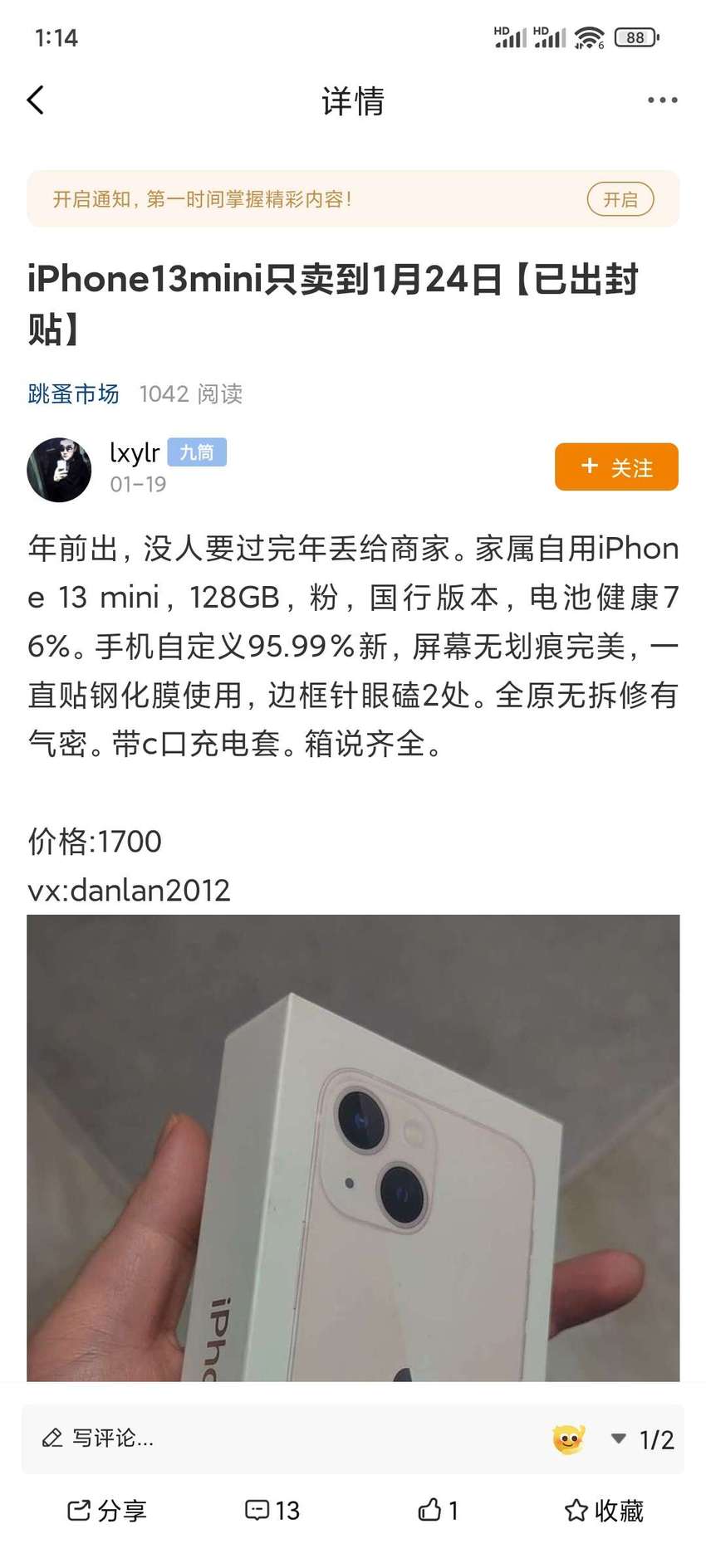Open the 跳蚤市场 board link
706x1568 pixels.
pyautogui.click(x=73, y=393)
